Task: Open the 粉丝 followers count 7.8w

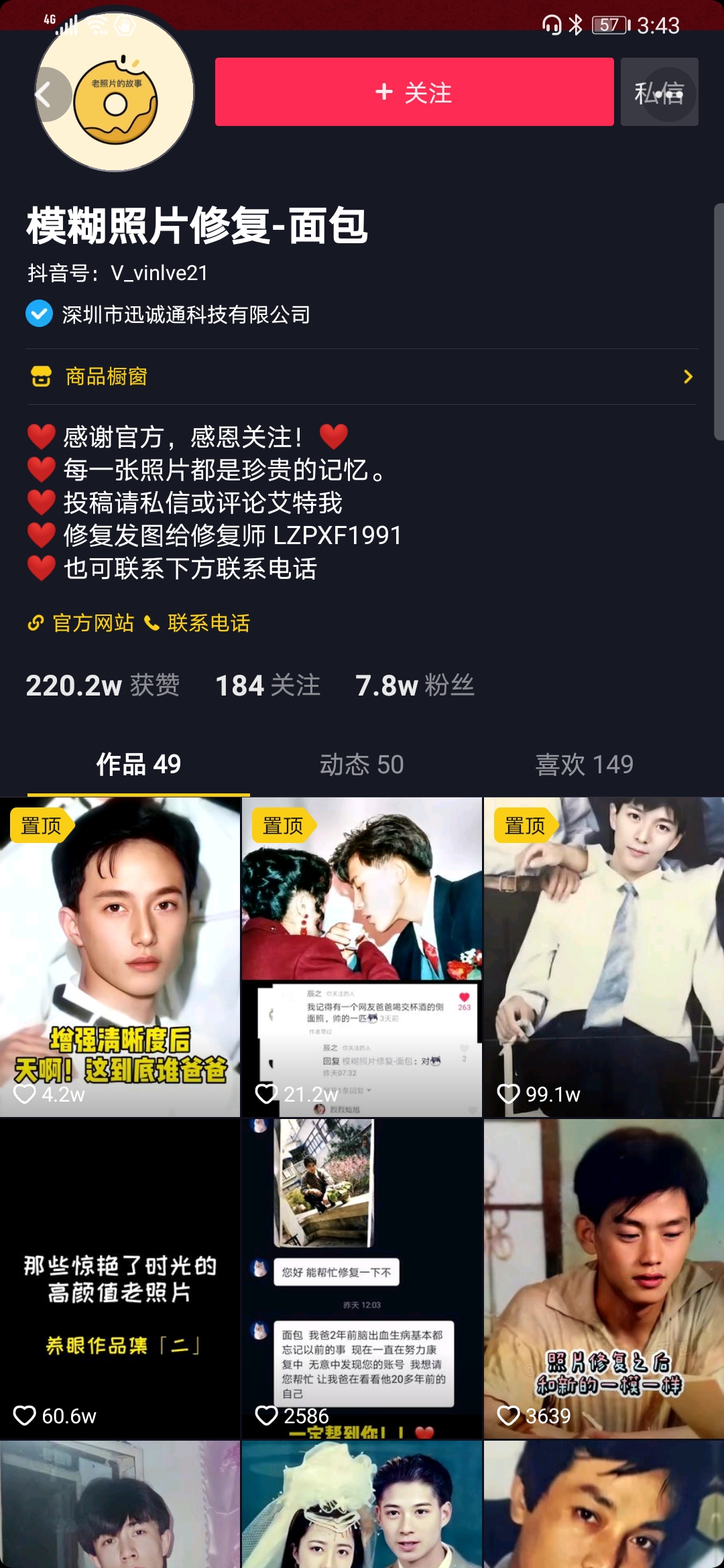Action: pyautogui.click(x=414, y=686)
